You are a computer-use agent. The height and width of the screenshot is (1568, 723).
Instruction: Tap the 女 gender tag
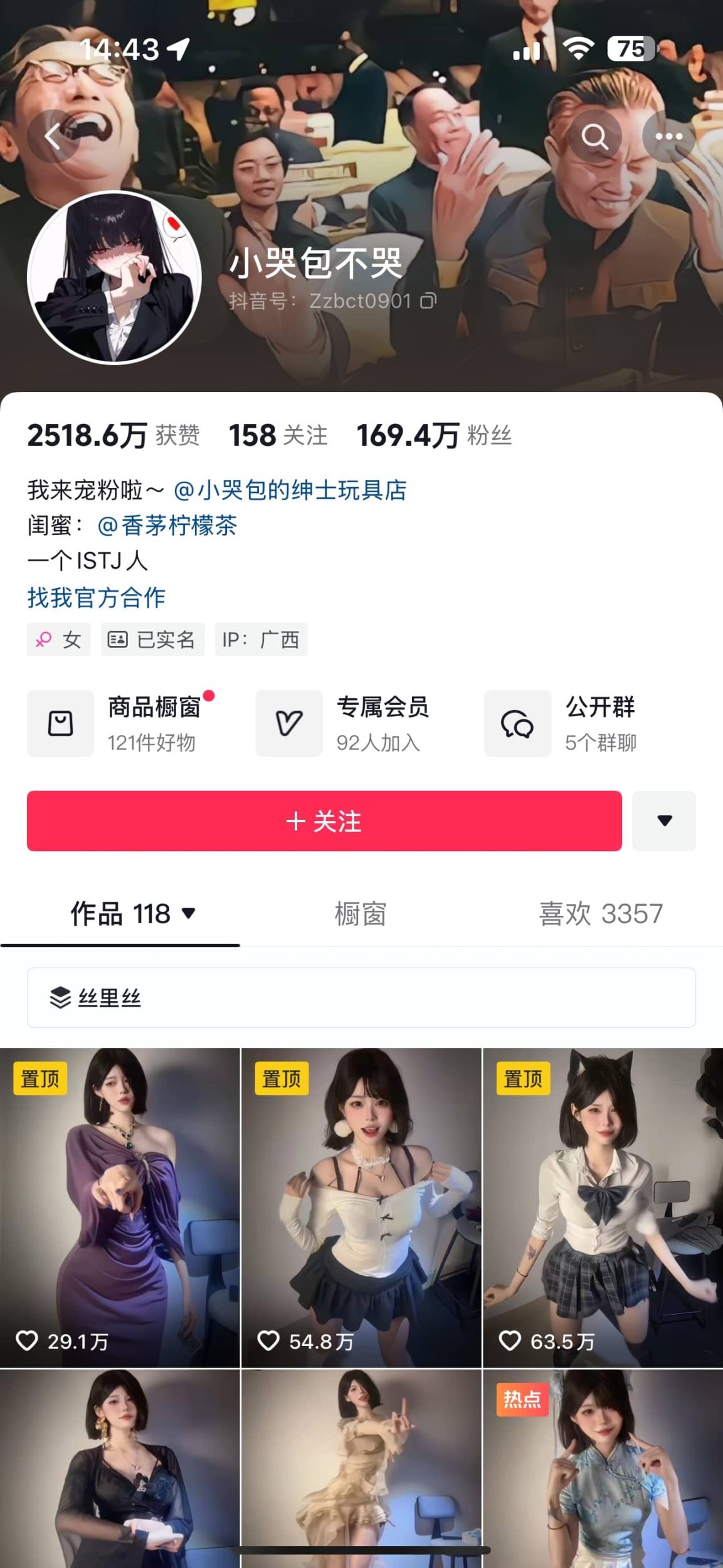(x=58, y=639)
